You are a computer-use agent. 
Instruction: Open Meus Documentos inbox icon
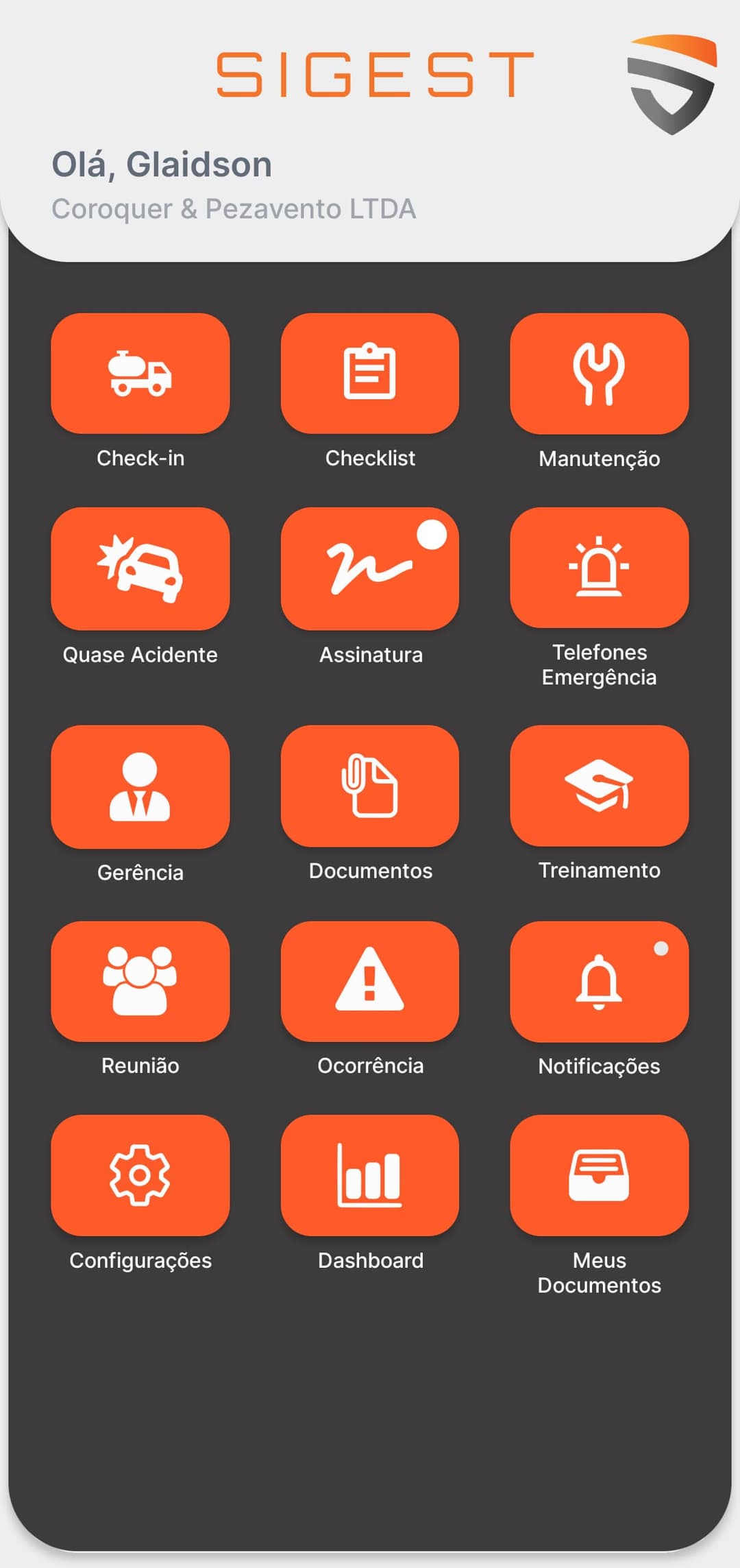[x=599, y=1176]
